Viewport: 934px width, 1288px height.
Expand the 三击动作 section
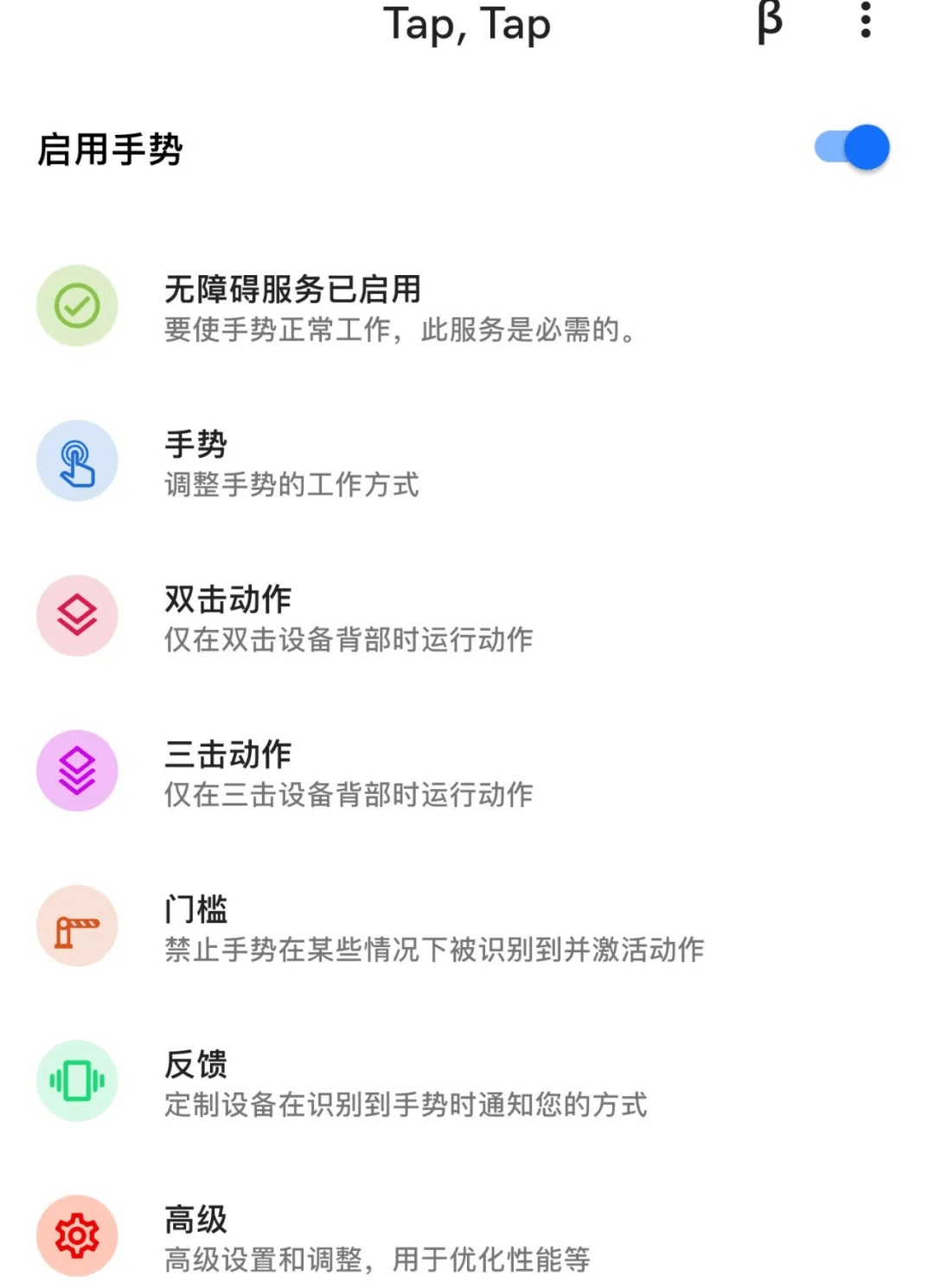[x=346, y=772]
